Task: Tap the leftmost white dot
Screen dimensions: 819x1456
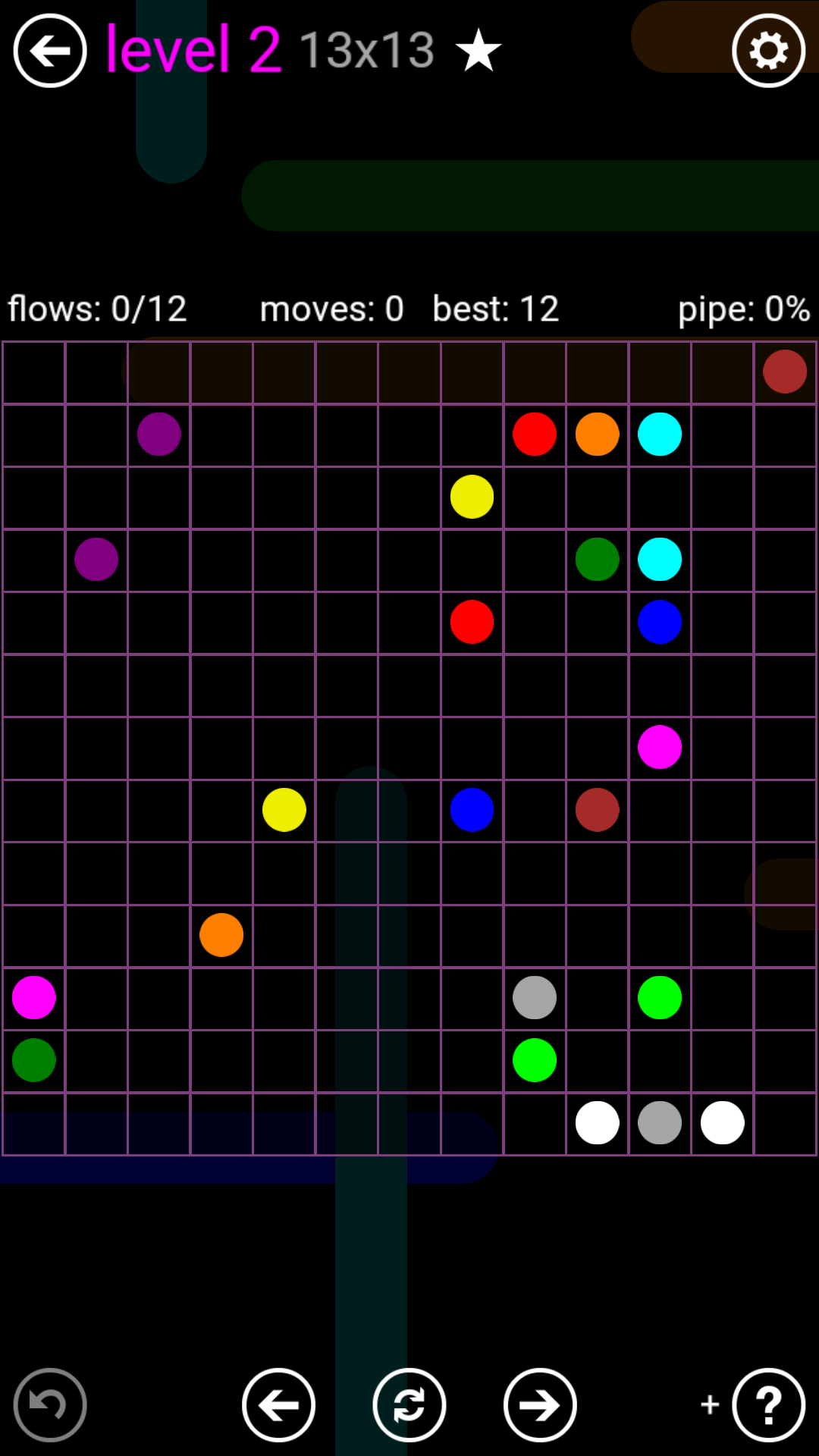Action: point(597,1122)
